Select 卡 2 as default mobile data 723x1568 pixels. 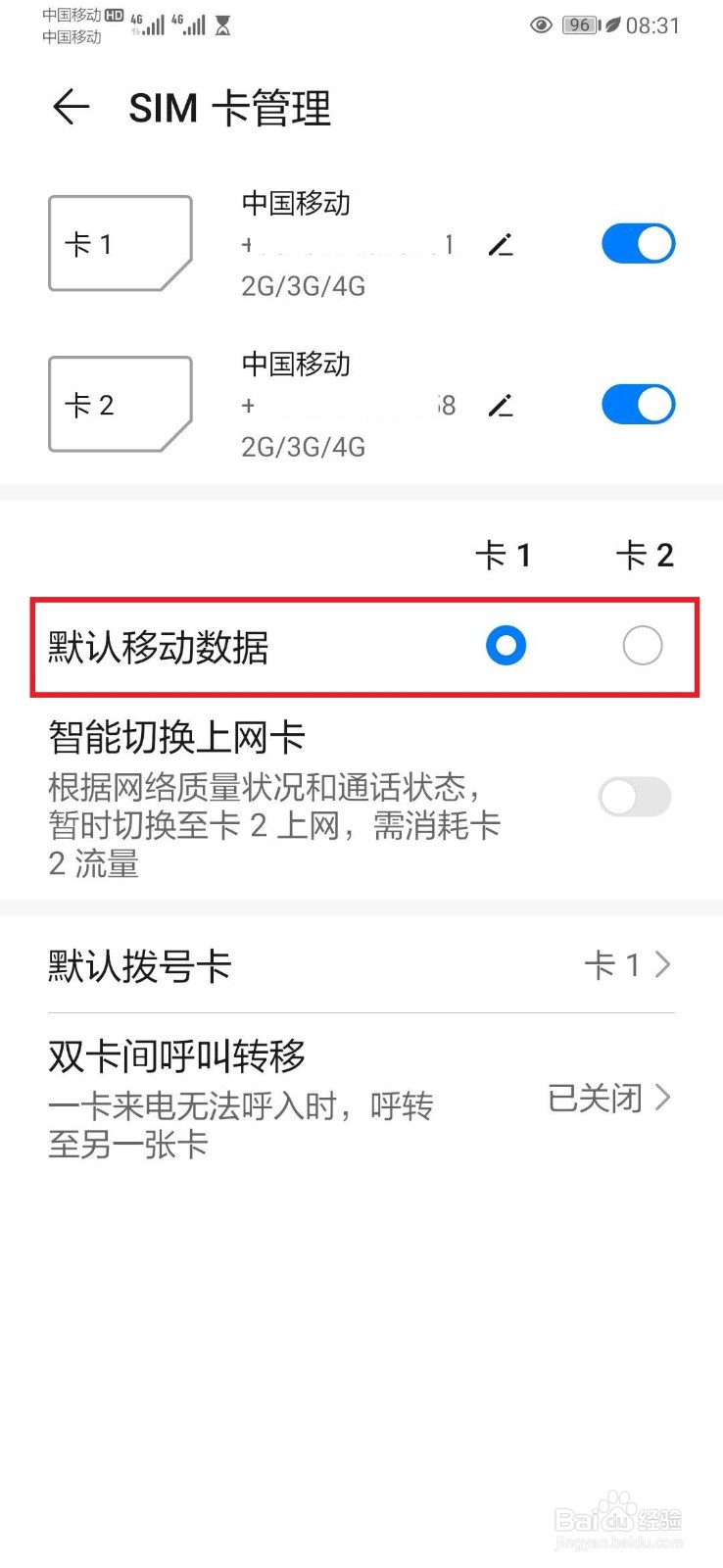point(643,646)
